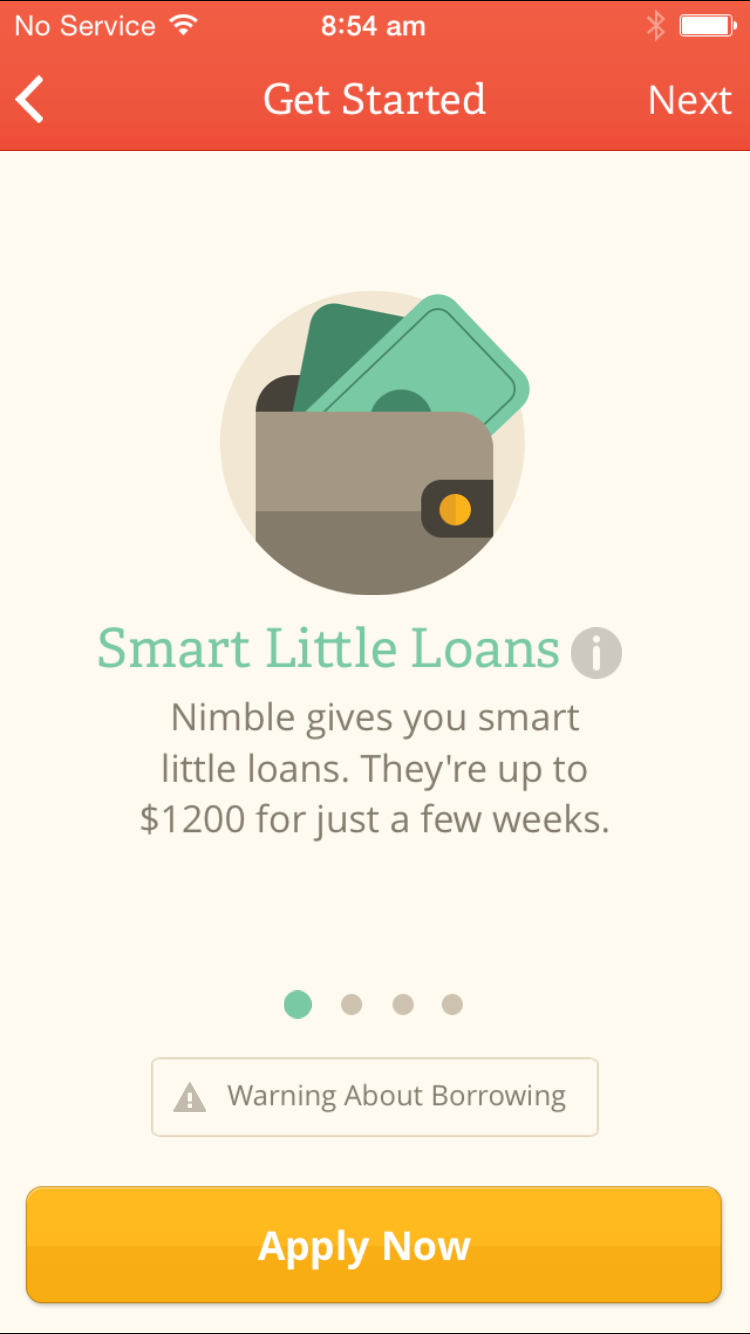Tap Next in the top bar
The height and width of the screenshot is (1334, 750).
(689, 100)
